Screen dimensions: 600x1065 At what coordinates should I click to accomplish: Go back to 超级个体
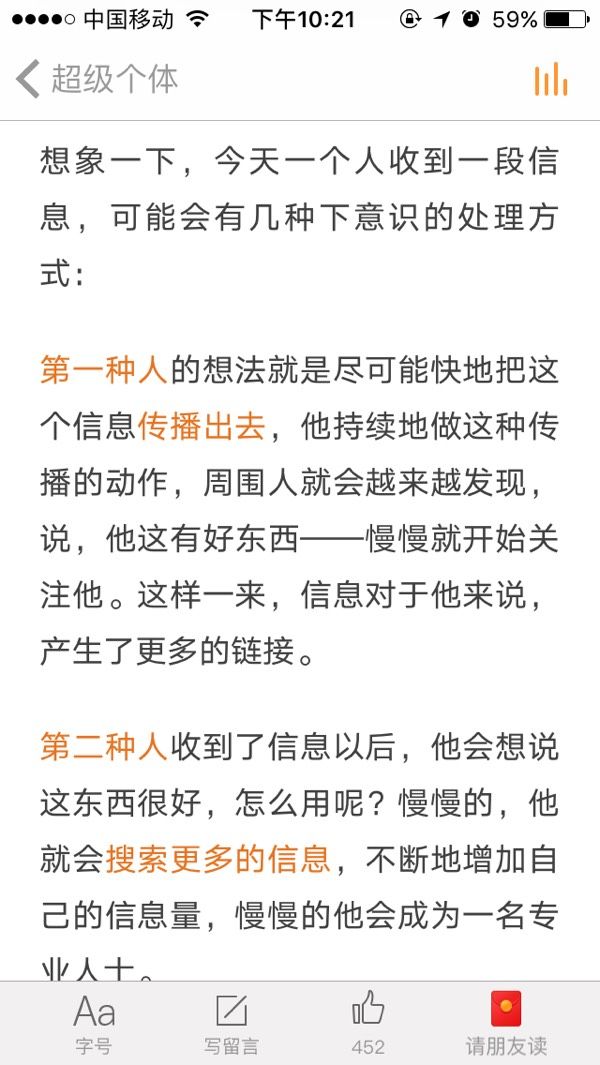click(x=96, y=79)
